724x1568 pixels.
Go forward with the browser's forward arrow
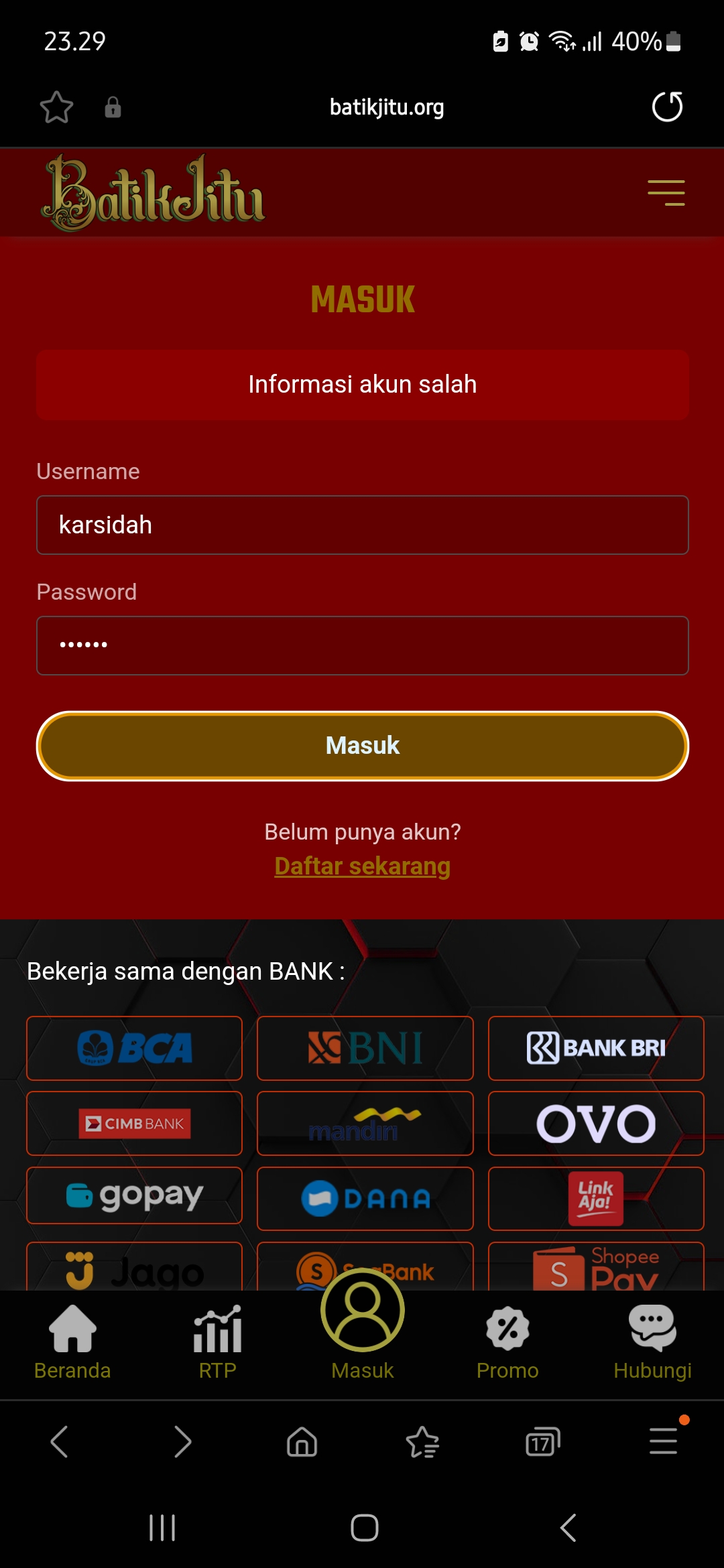(182, 1441)
